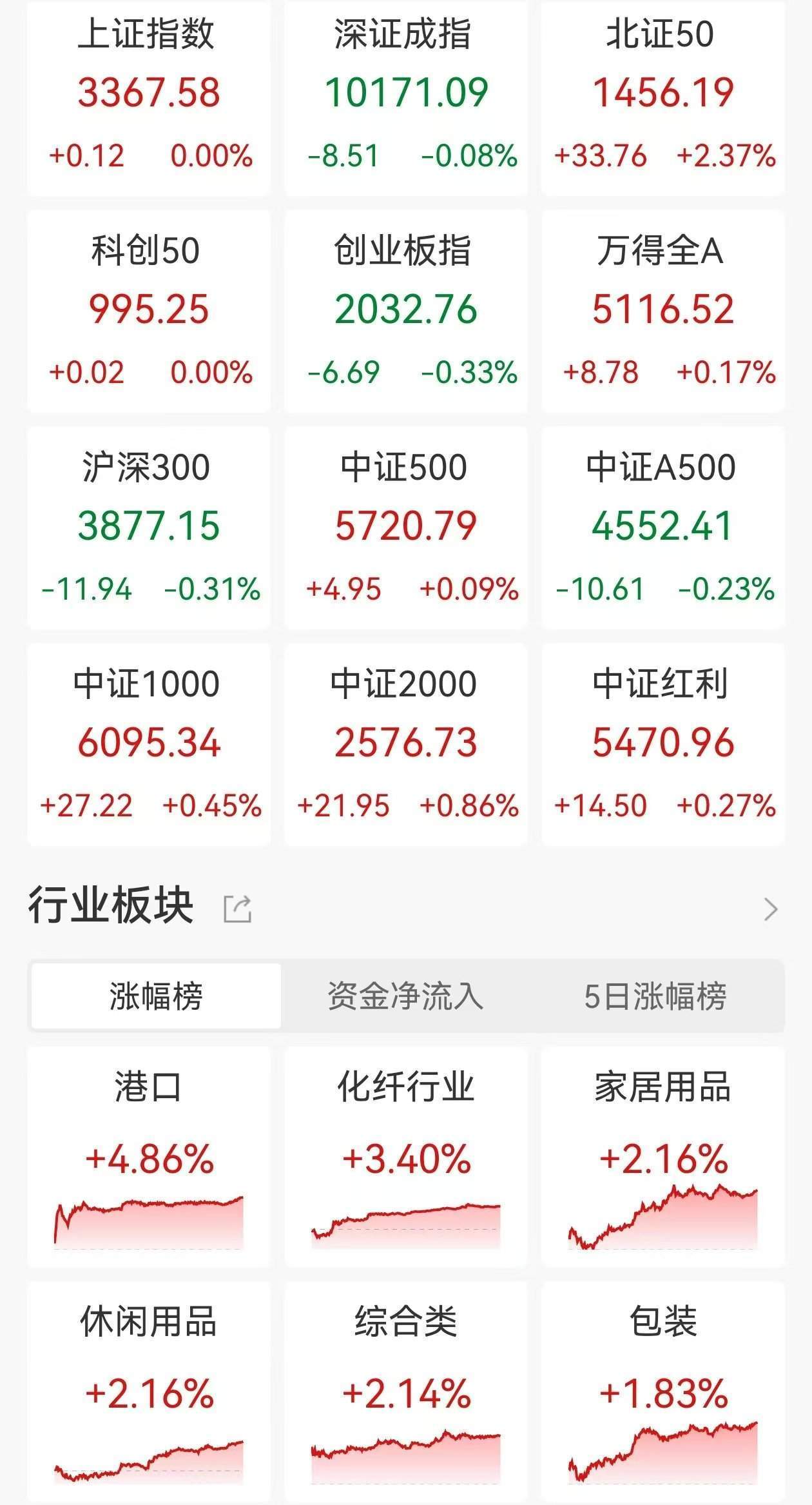The height and width of the screenshot is (1505, 812).
Task: Open 中证1000 index details
Action: [149, 744]
